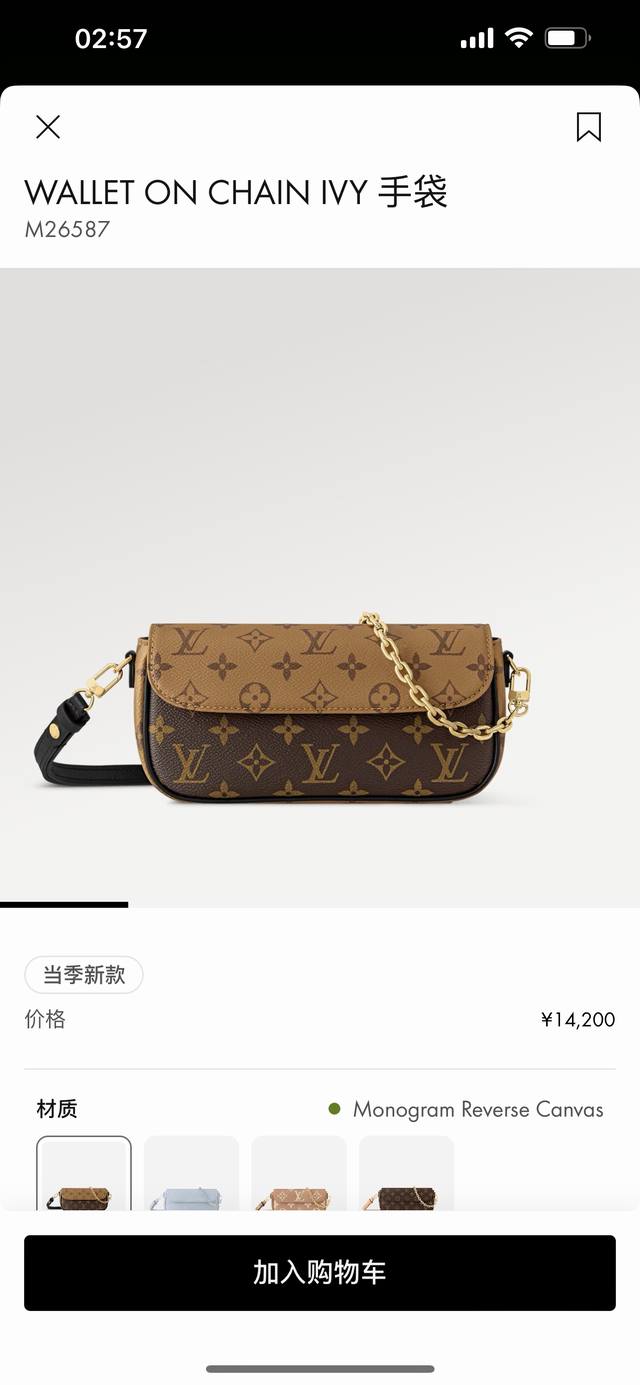This screenshot has height=1385, width=640.
Task: Tap 加入购物车 to add to cart
Action: click(320, 1273)
